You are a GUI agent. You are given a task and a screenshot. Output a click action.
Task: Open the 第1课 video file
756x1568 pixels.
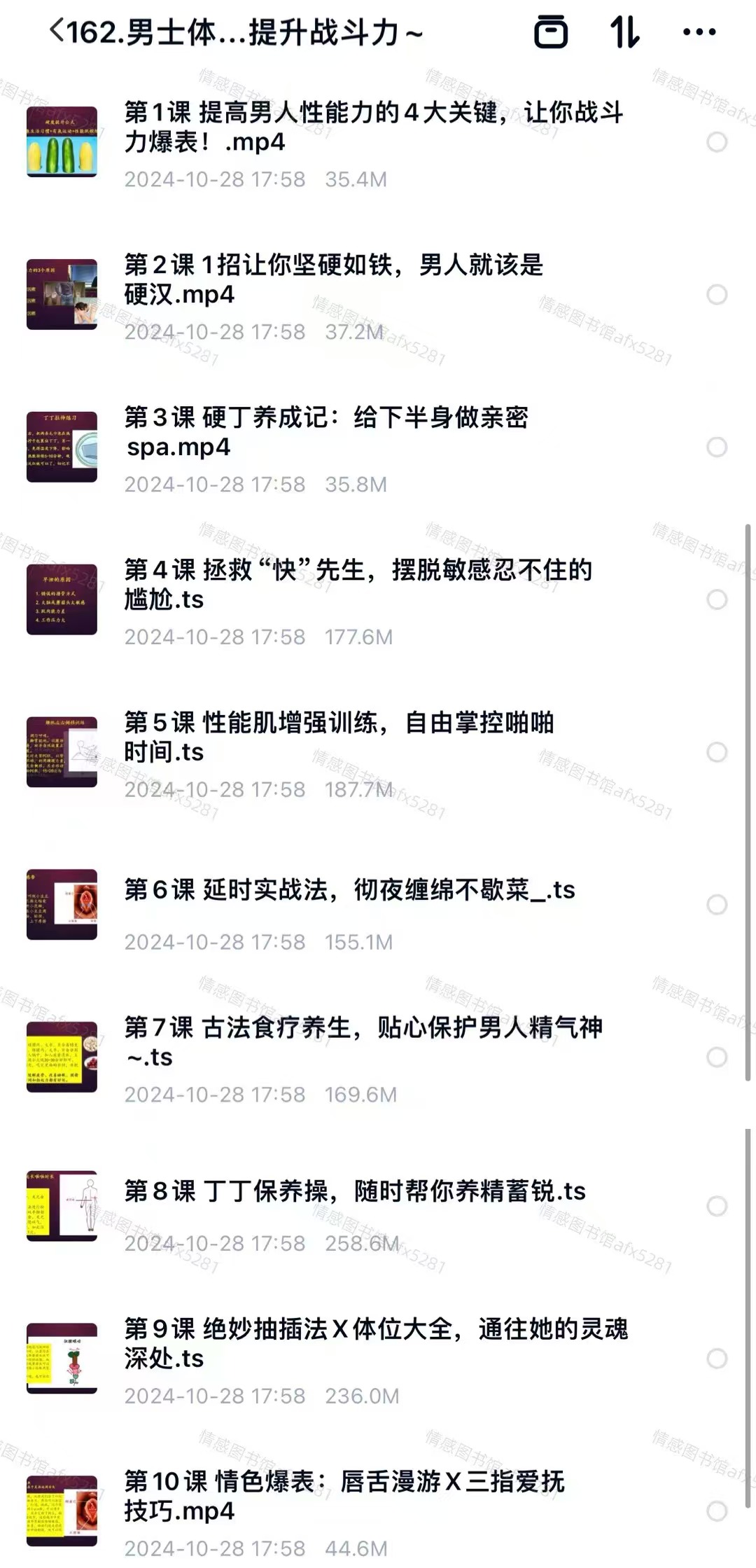(x=371, y=127)
